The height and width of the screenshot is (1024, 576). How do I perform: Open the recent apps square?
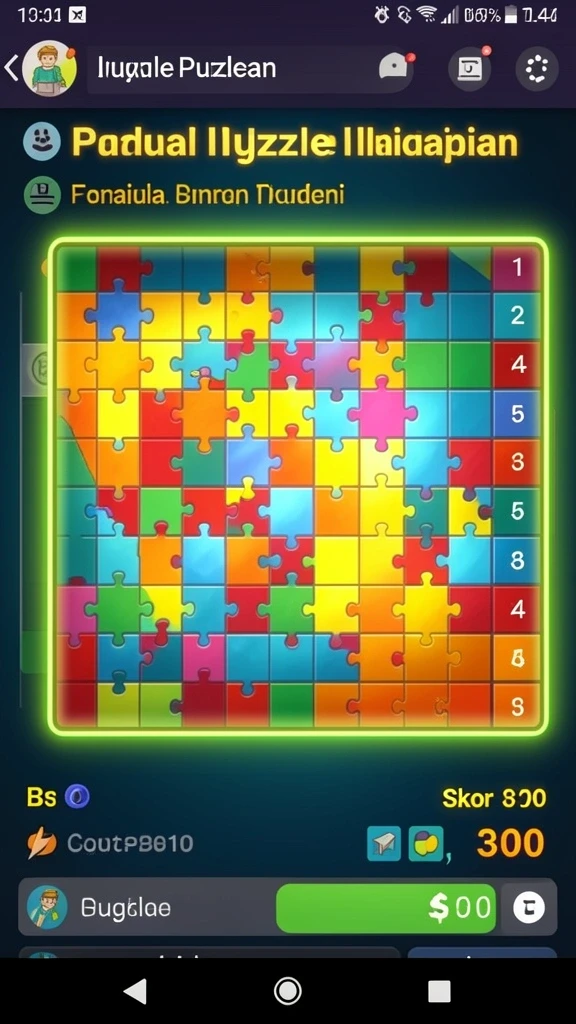click(x=440, y=991)
